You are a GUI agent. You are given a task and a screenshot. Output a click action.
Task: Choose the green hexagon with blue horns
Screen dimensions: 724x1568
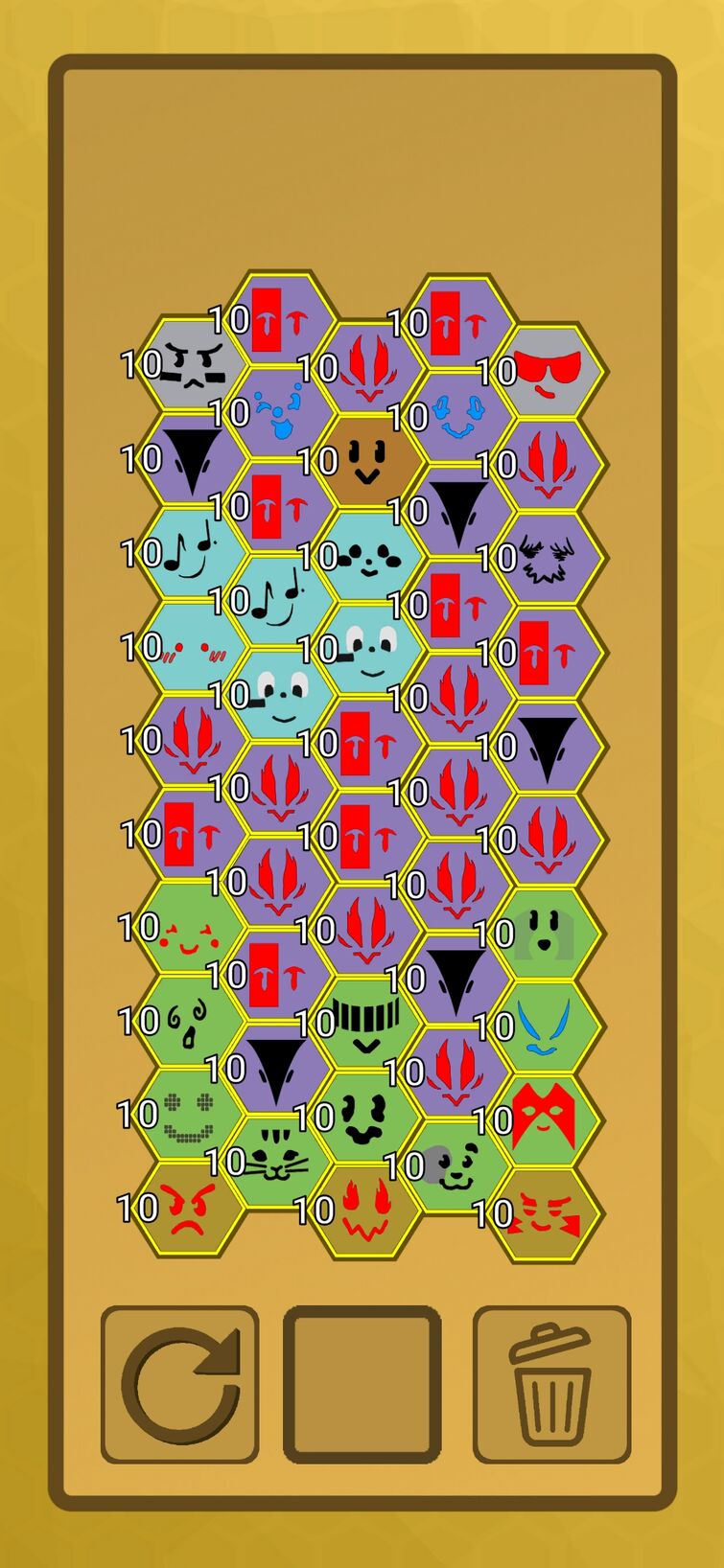(x=545, y=1026)
